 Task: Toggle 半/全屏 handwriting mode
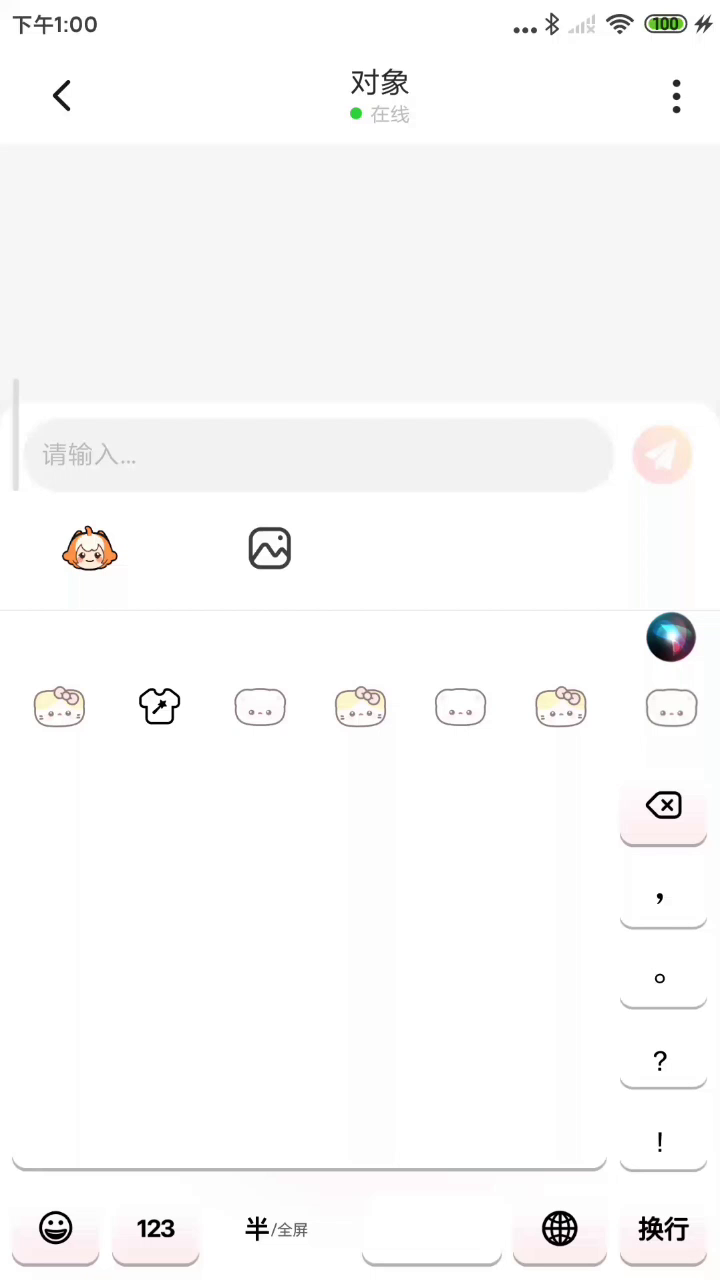coord(277,1228)
